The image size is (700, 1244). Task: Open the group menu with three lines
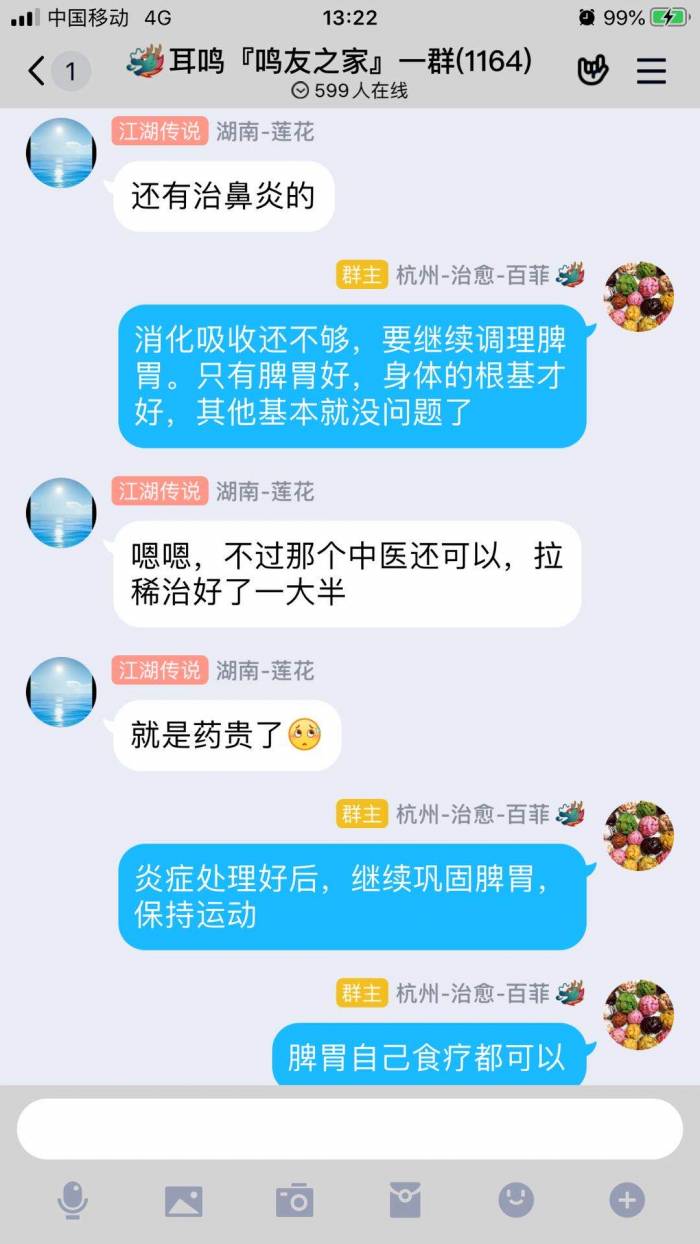tap(651, 71)
